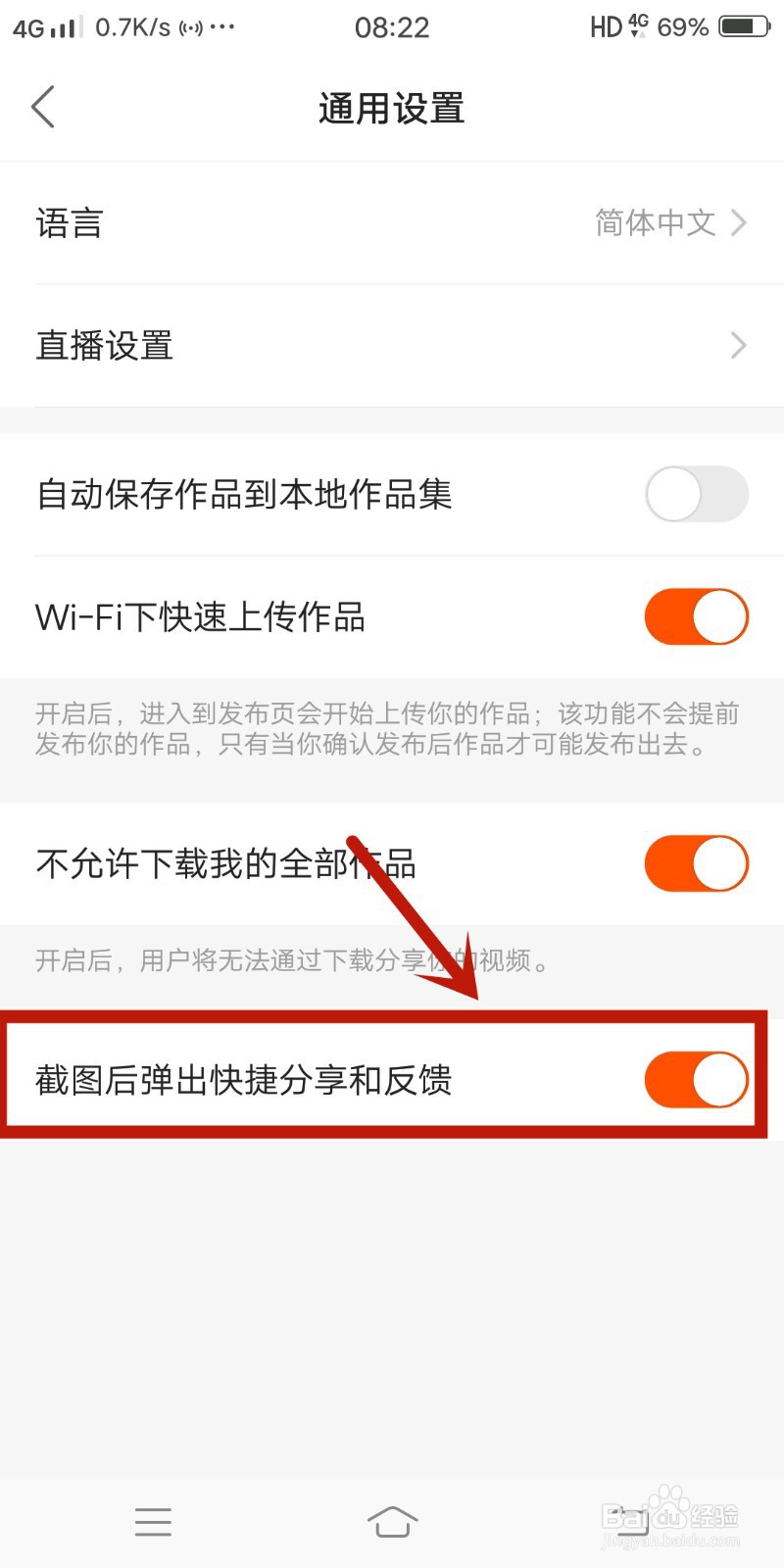The image size is (784, 1568).
Task: Tap the 08:22 clock in status bar
Action: coord(394,26)
